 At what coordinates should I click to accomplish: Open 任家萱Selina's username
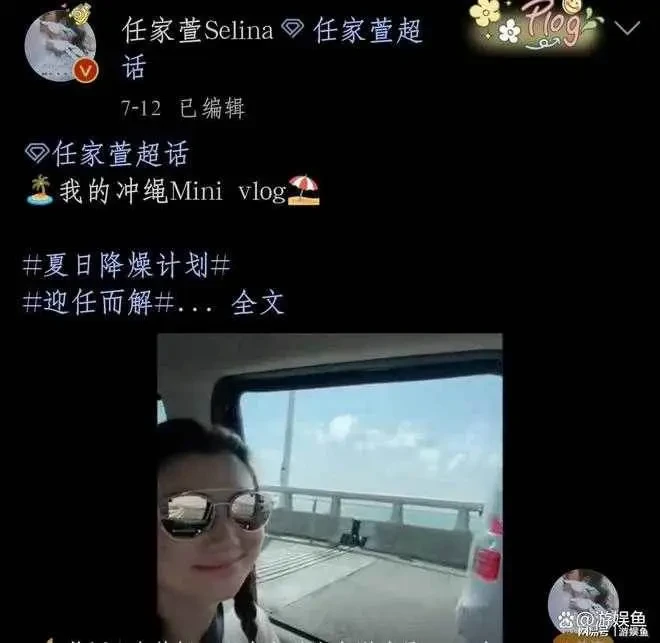click(197, 30)
